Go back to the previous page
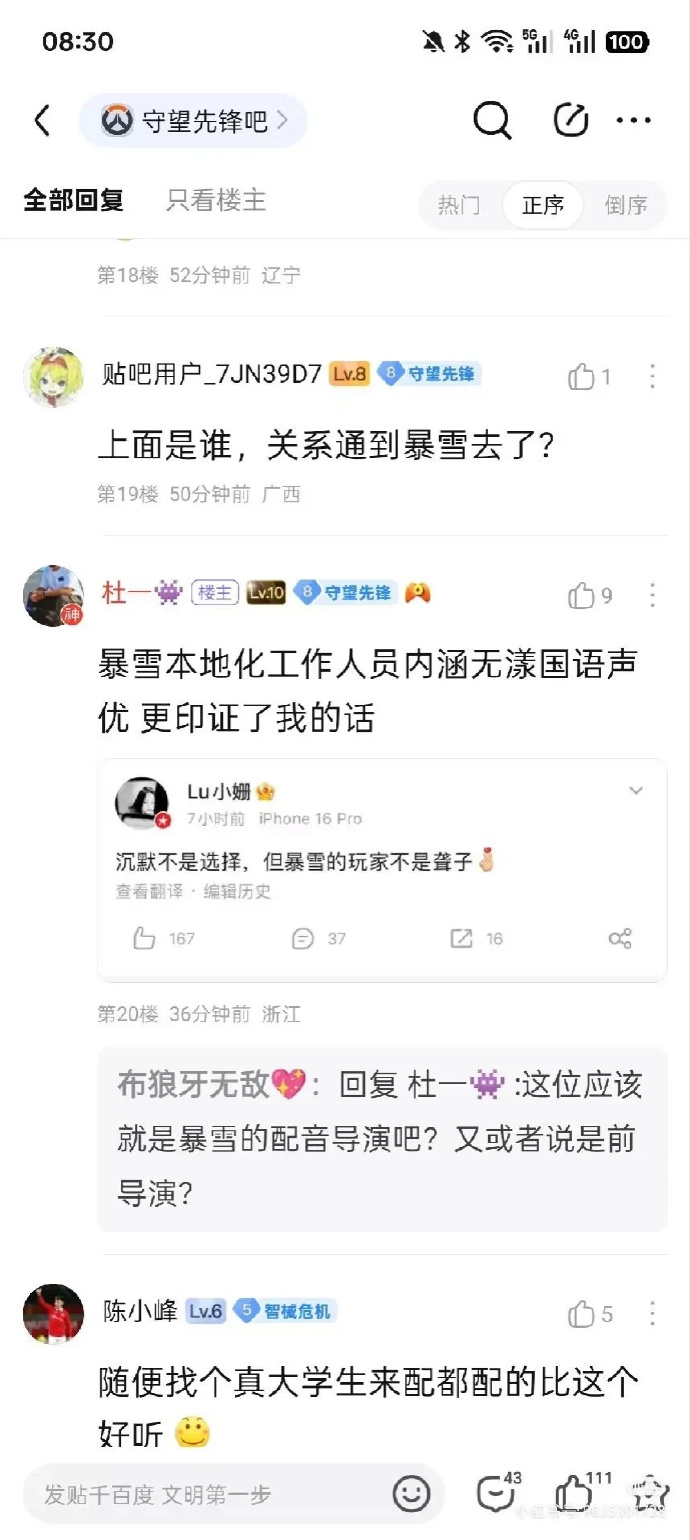Screen dimensions: 690x1540 tap(42, 121)
